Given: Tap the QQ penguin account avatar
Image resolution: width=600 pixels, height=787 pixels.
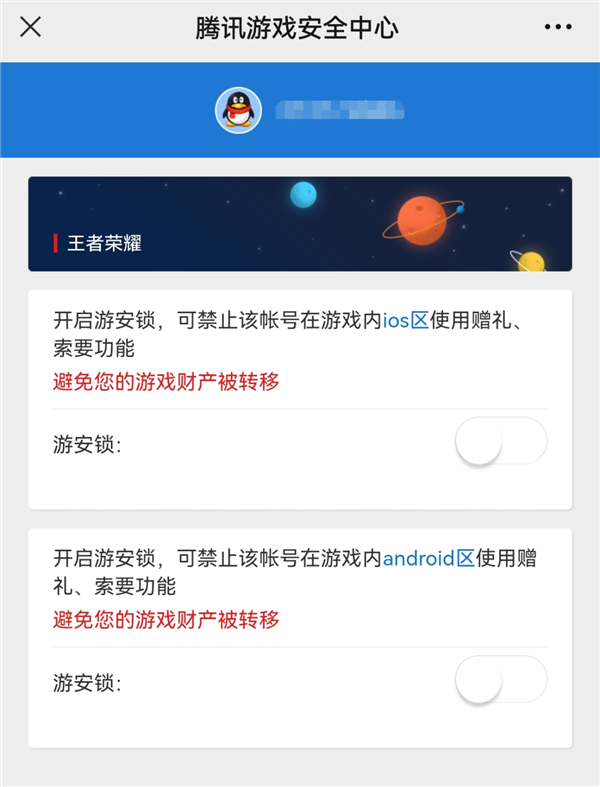Looking at the screenshot, I should coord(238,111).
